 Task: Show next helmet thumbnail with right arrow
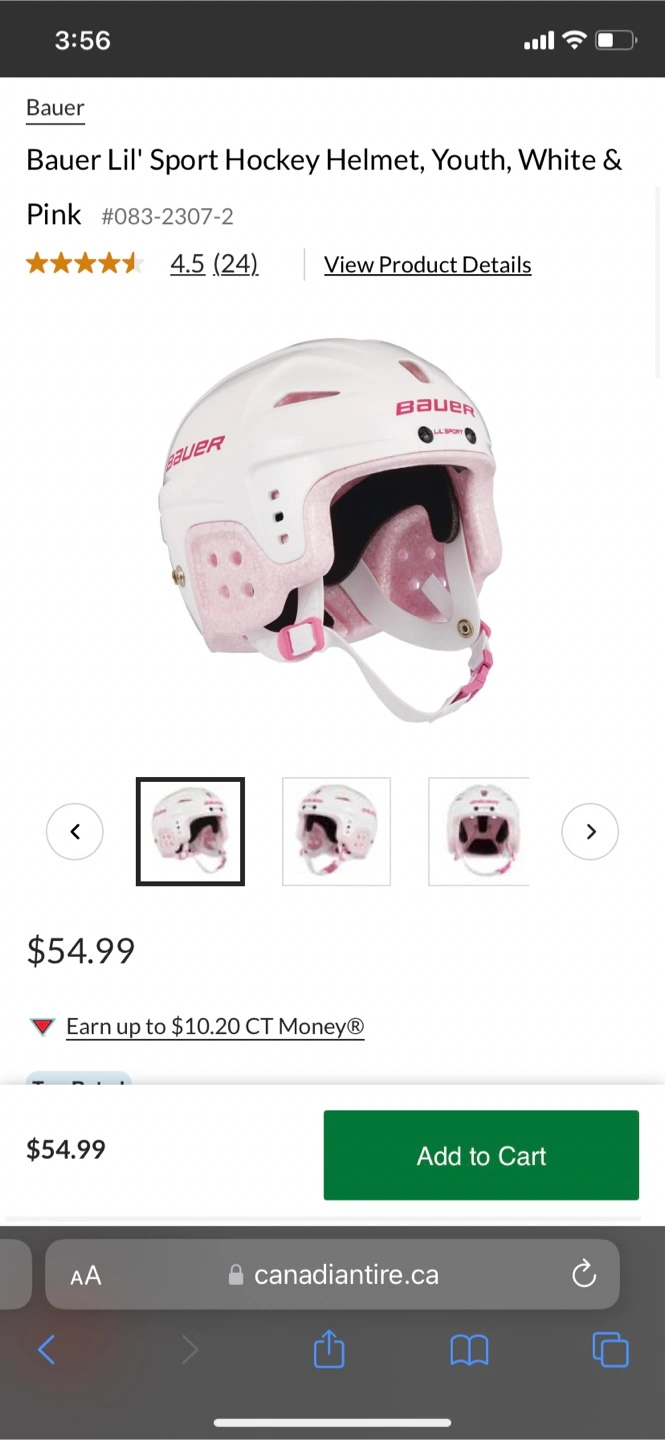pyautogui.click(x=590, y=831)
